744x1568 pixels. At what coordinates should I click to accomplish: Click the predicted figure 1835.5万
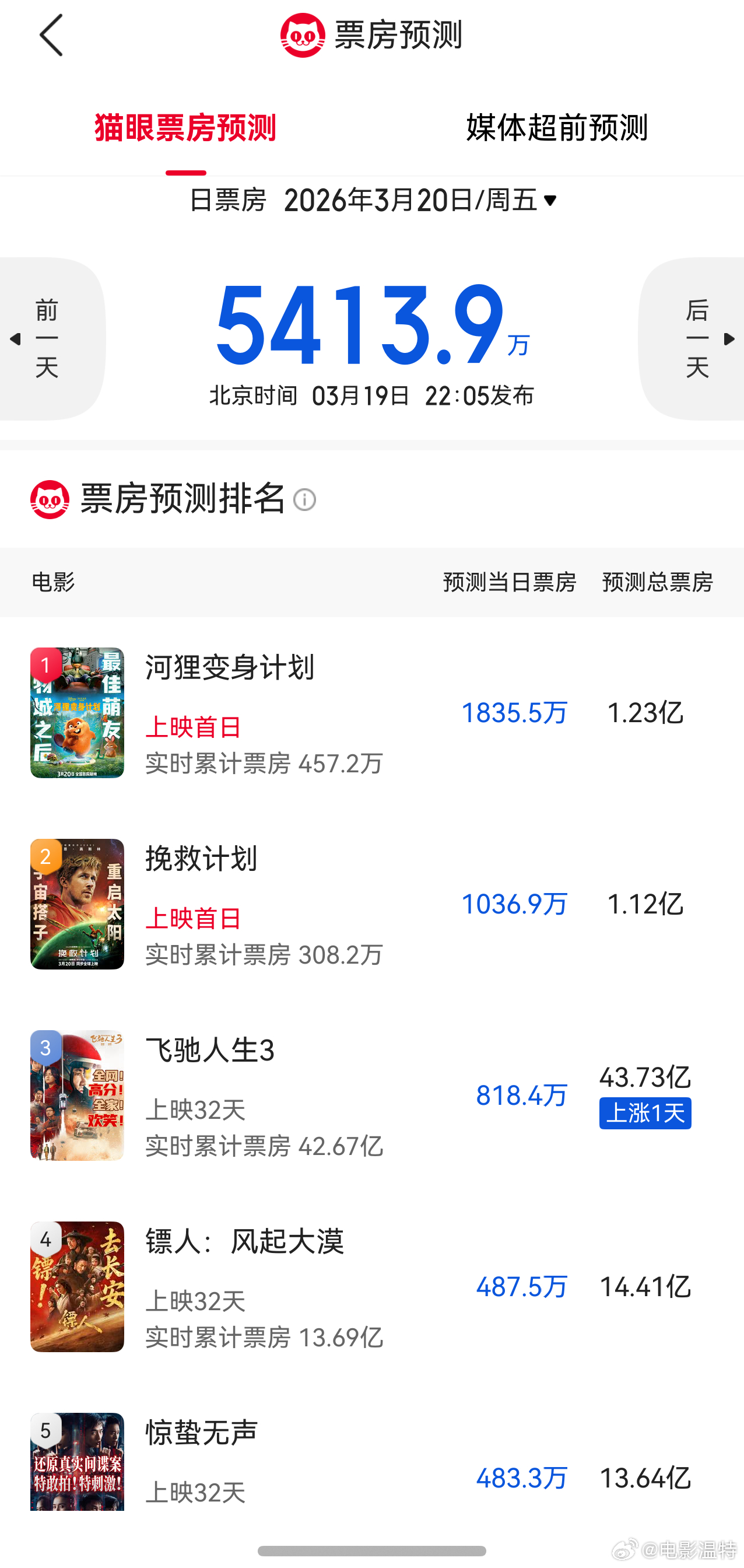click(x=515, y=713)
